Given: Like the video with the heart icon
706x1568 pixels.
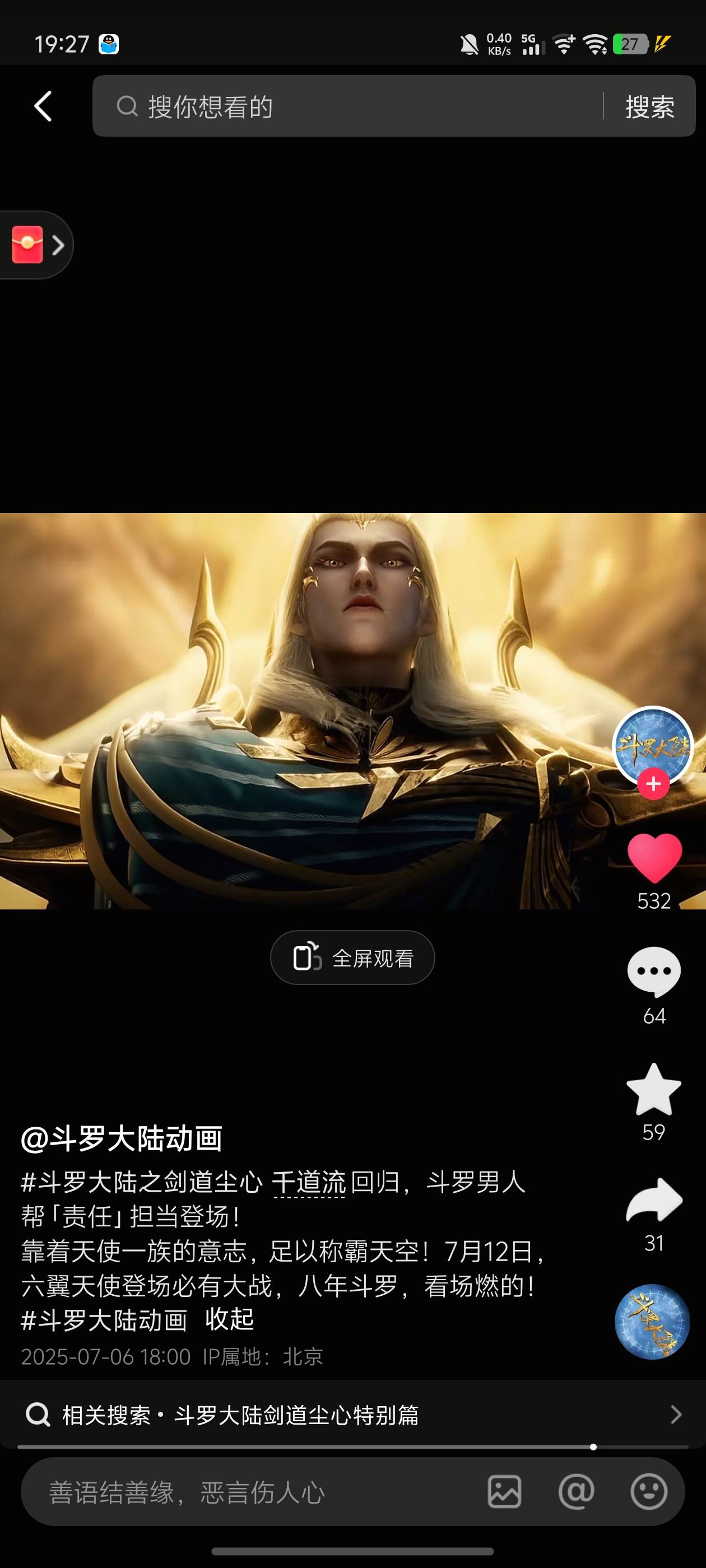Looking at the screenshot, I should click(654, 858).
